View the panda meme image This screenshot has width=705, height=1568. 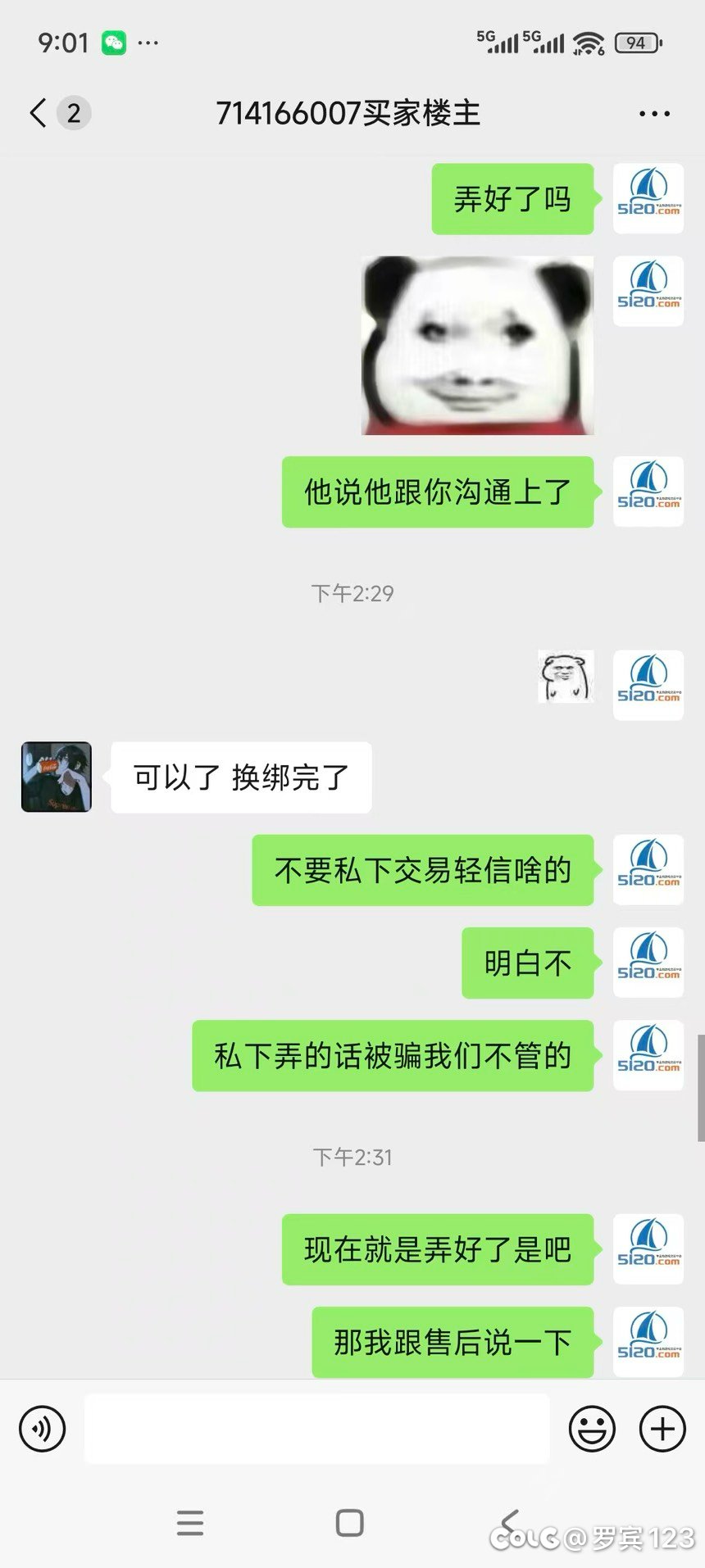[478, 346]
